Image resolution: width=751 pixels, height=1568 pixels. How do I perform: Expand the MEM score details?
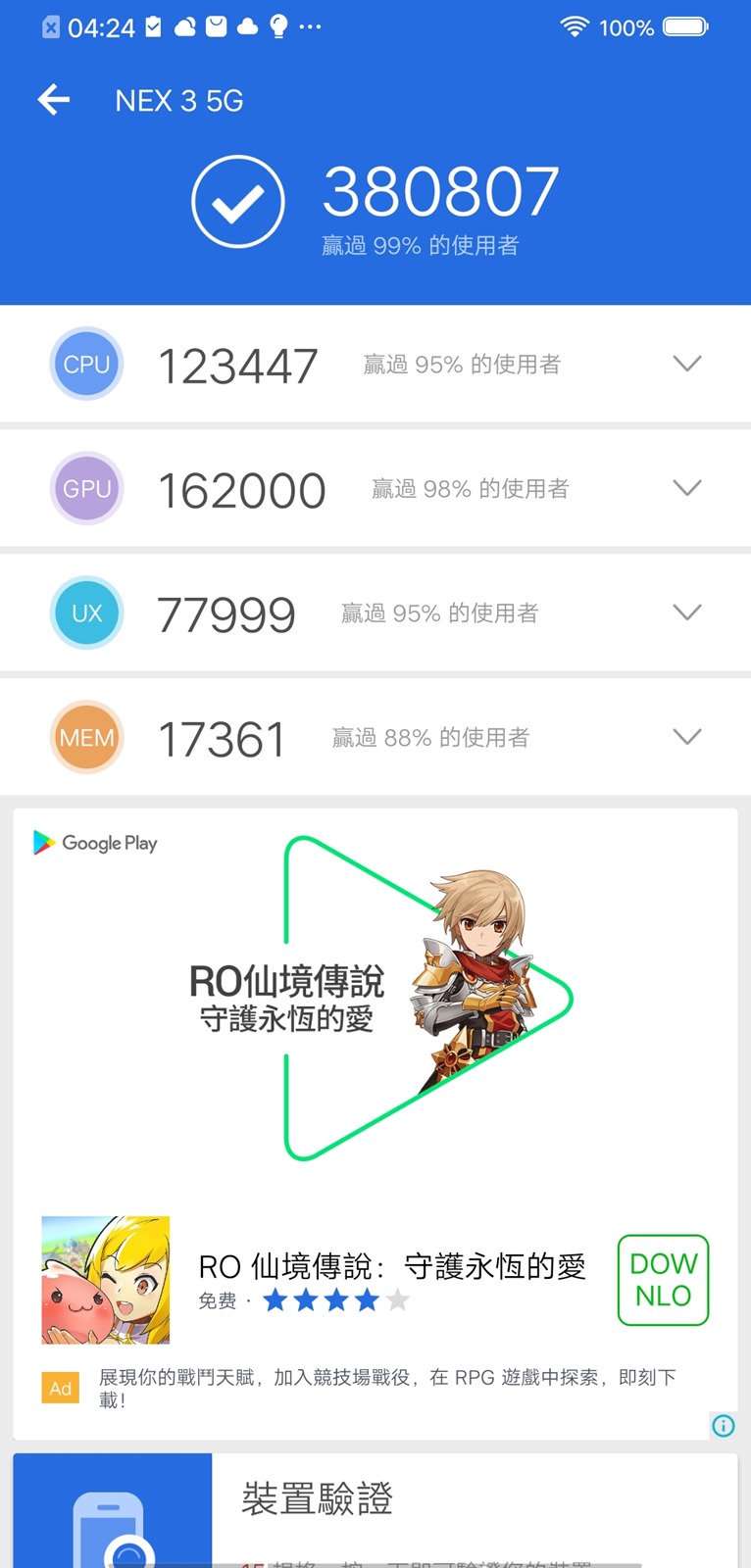687,737
